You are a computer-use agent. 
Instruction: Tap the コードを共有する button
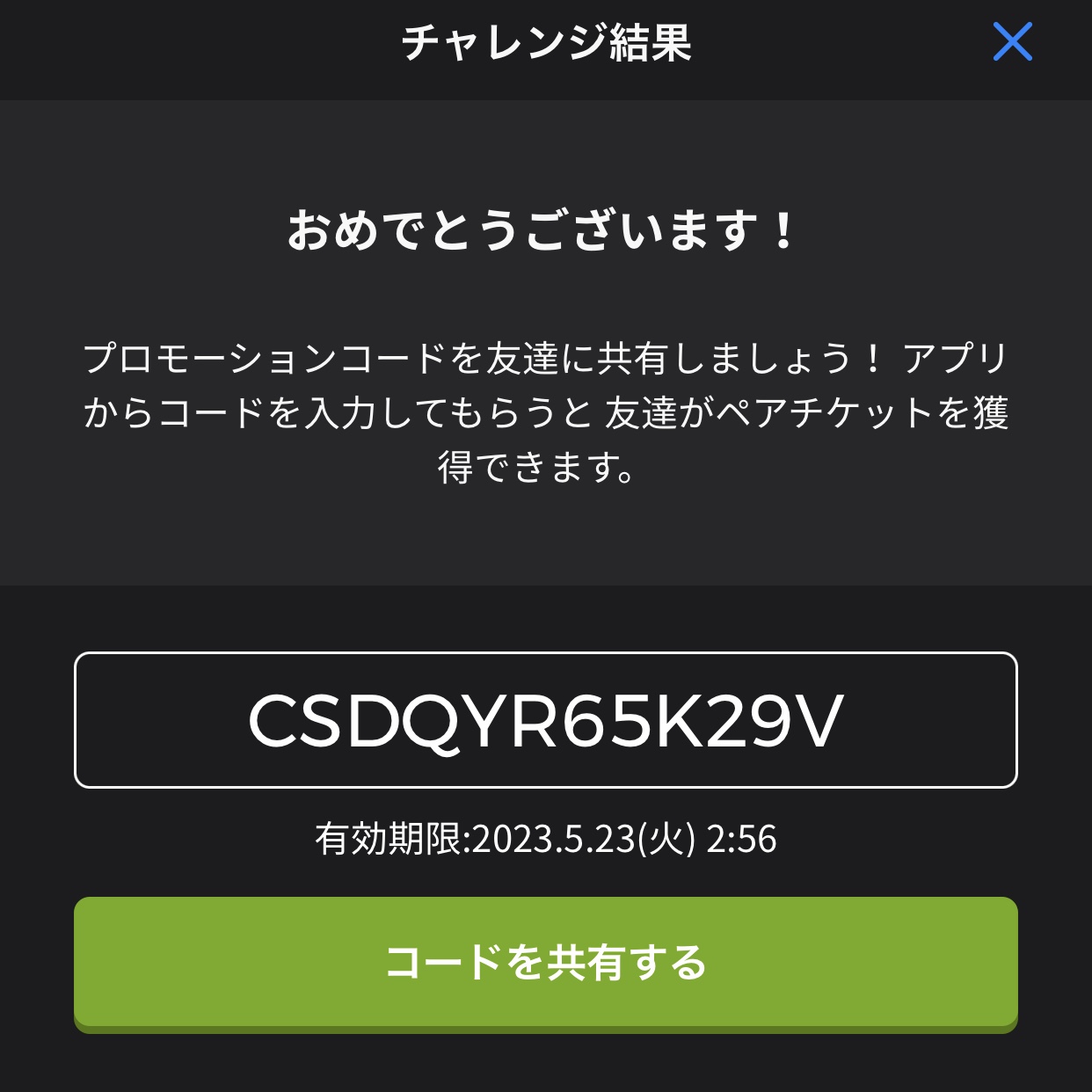545,962
